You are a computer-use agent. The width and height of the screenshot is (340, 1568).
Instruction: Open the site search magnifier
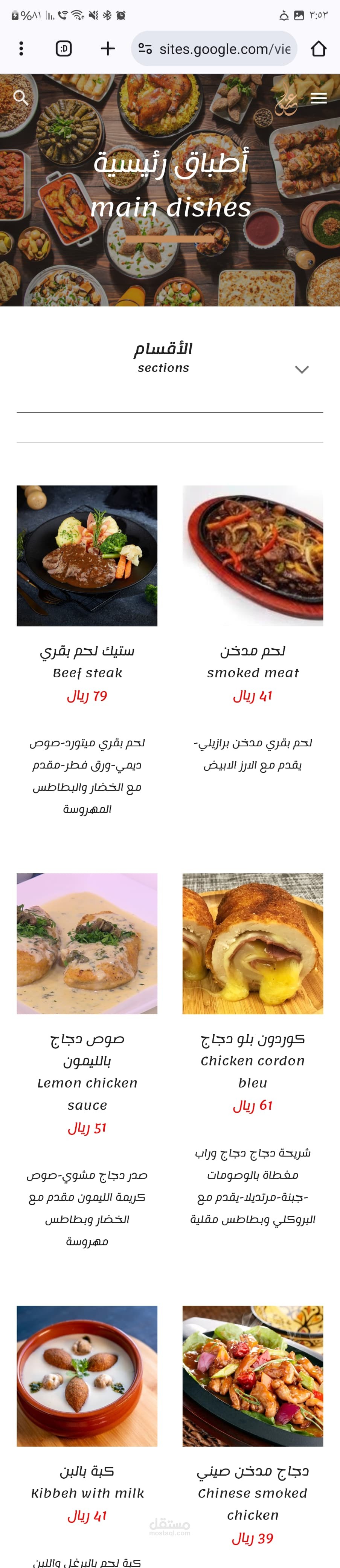point(21,97)
